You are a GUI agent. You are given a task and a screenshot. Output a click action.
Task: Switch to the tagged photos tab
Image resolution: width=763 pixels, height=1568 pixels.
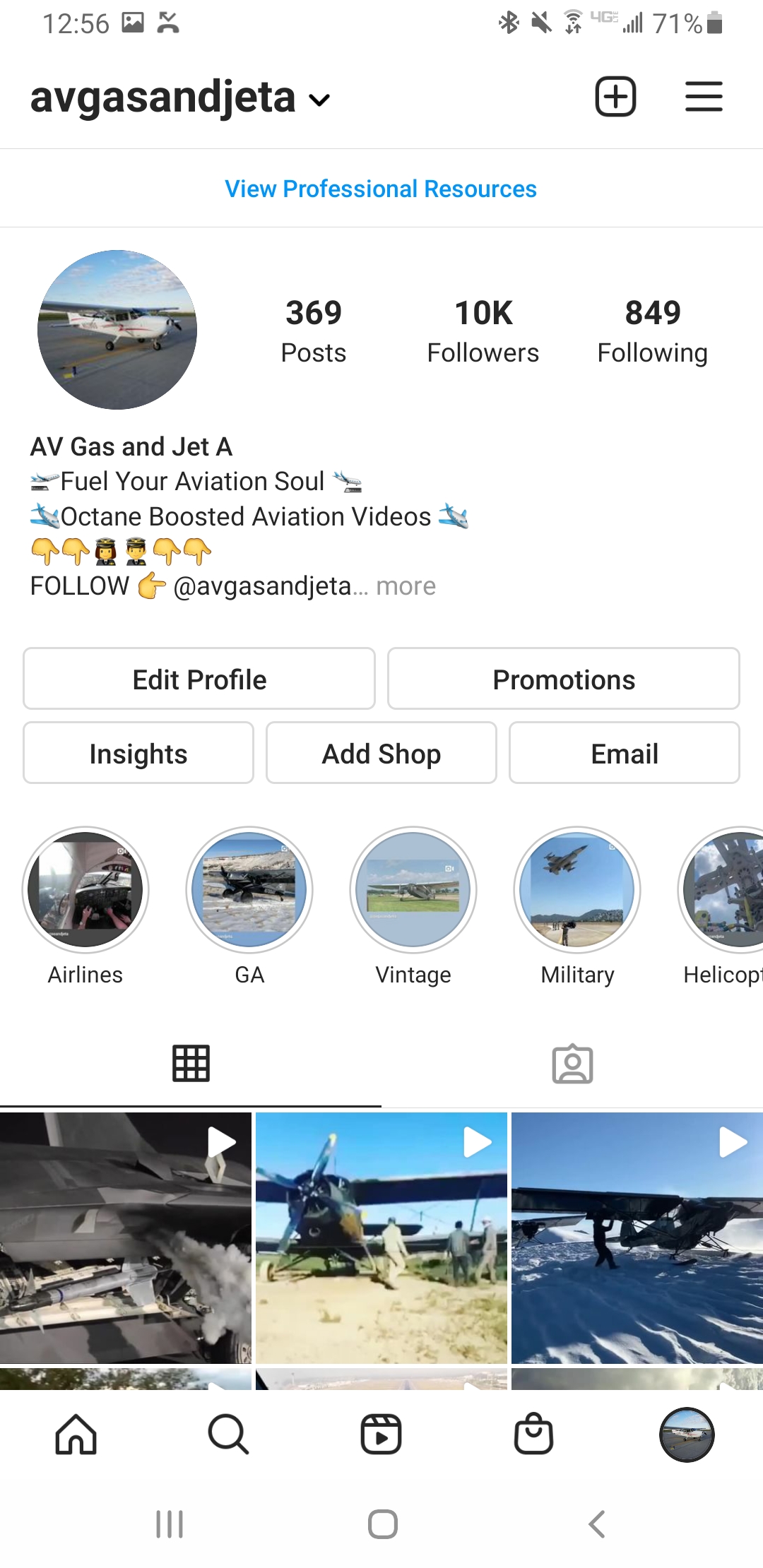[572, 1064]
